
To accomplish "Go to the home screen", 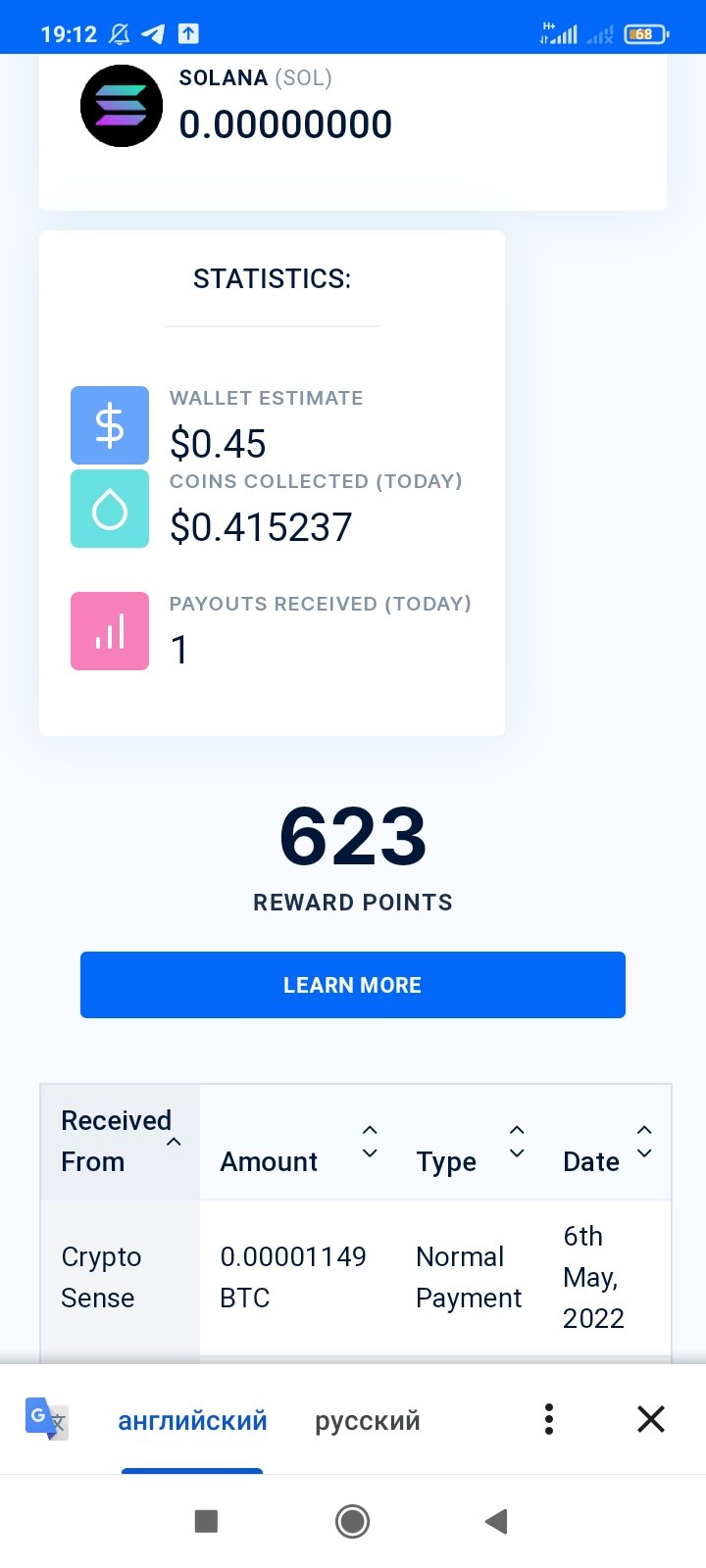I will [353, 1521].
